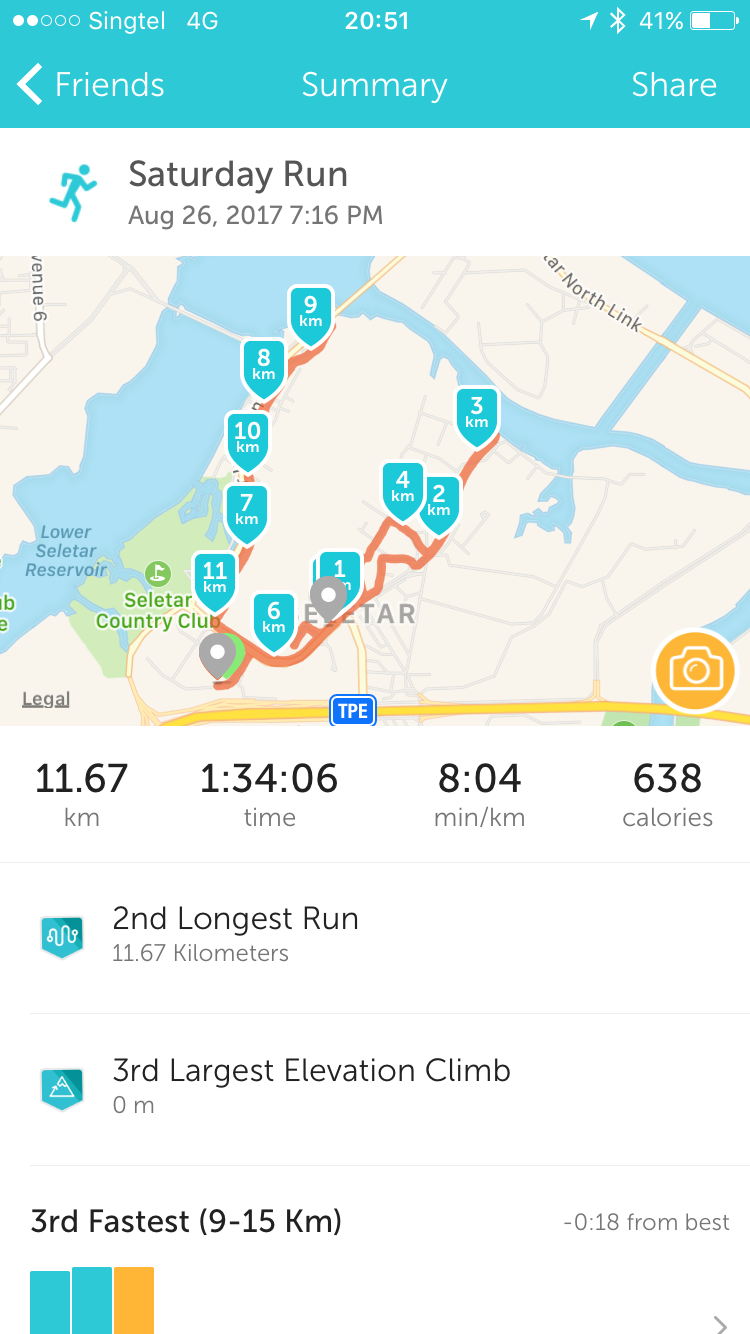Open the Legal link on map
The width and height of the screenshot is (750, 1334).
click(46, 699)
